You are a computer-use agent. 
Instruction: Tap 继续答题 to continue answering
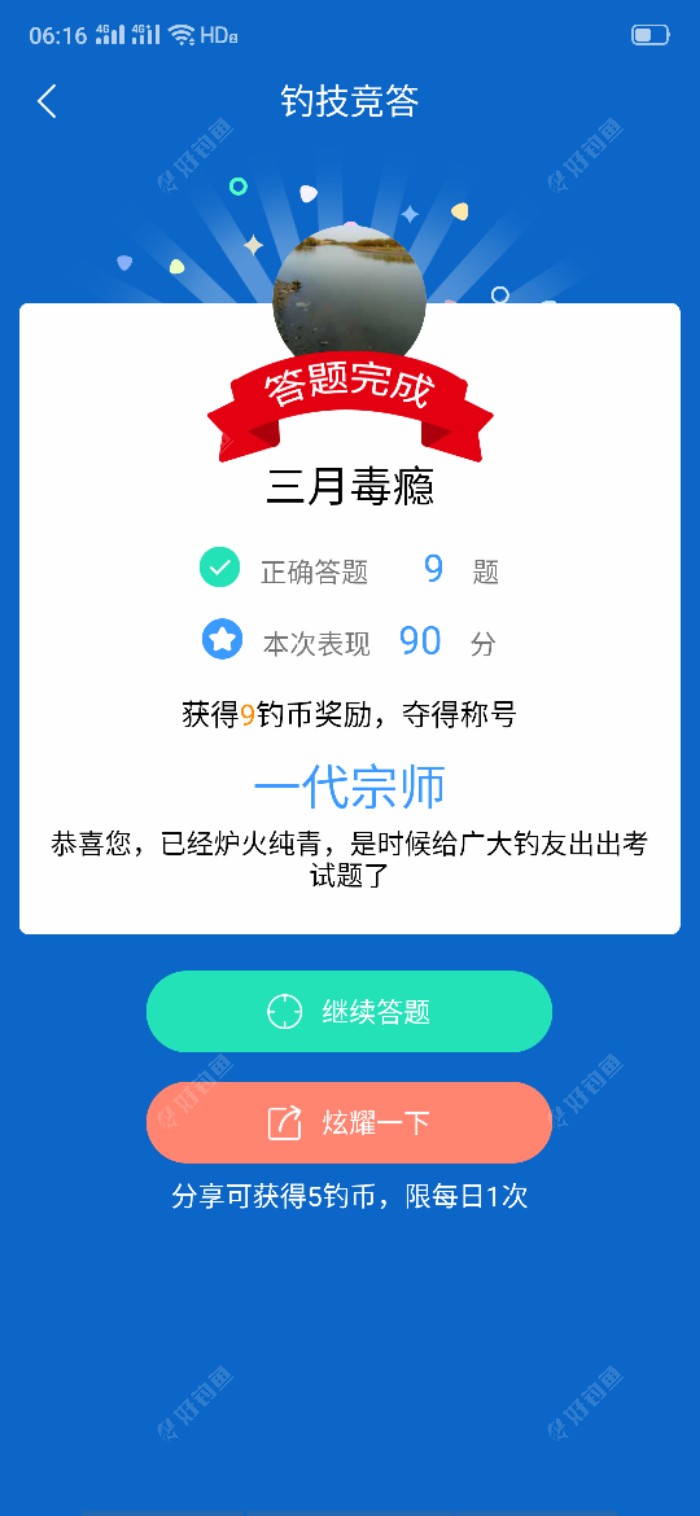click(x=349, y=1011)
